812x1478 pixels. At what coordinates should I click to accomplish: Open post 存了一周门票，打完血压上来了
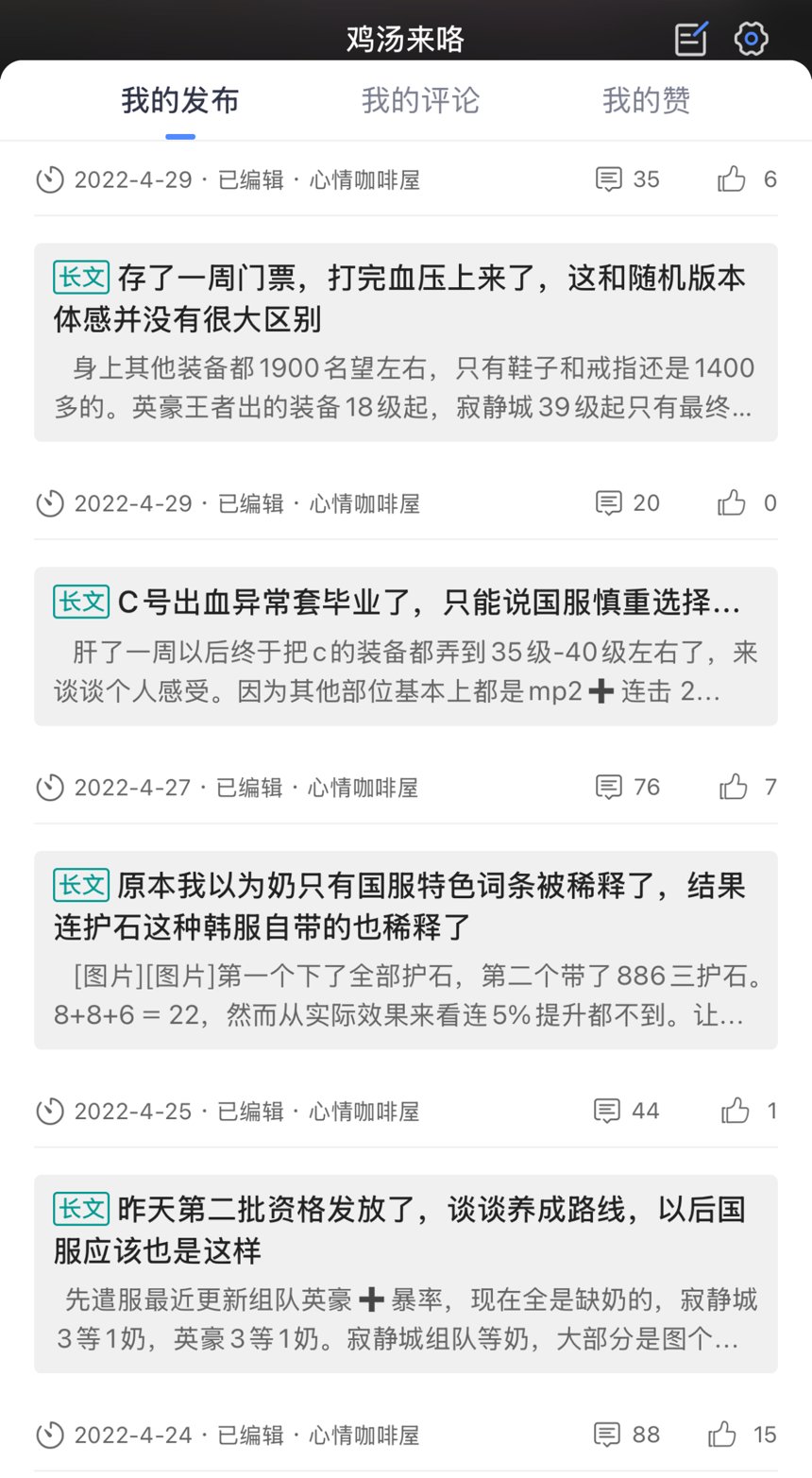click(x=406, y=342)
